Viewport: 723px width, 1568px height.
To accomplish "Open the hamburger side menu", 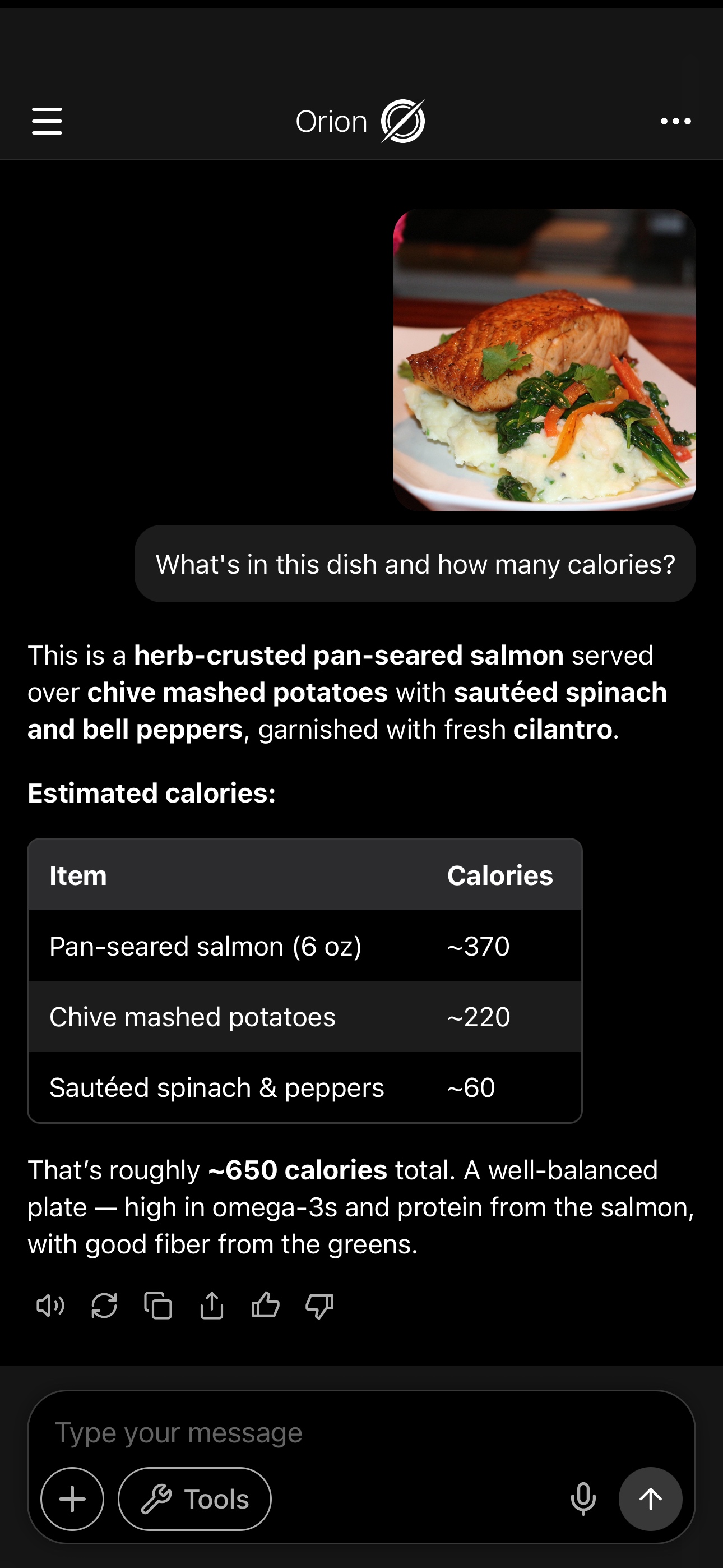I will pos(47,121).
